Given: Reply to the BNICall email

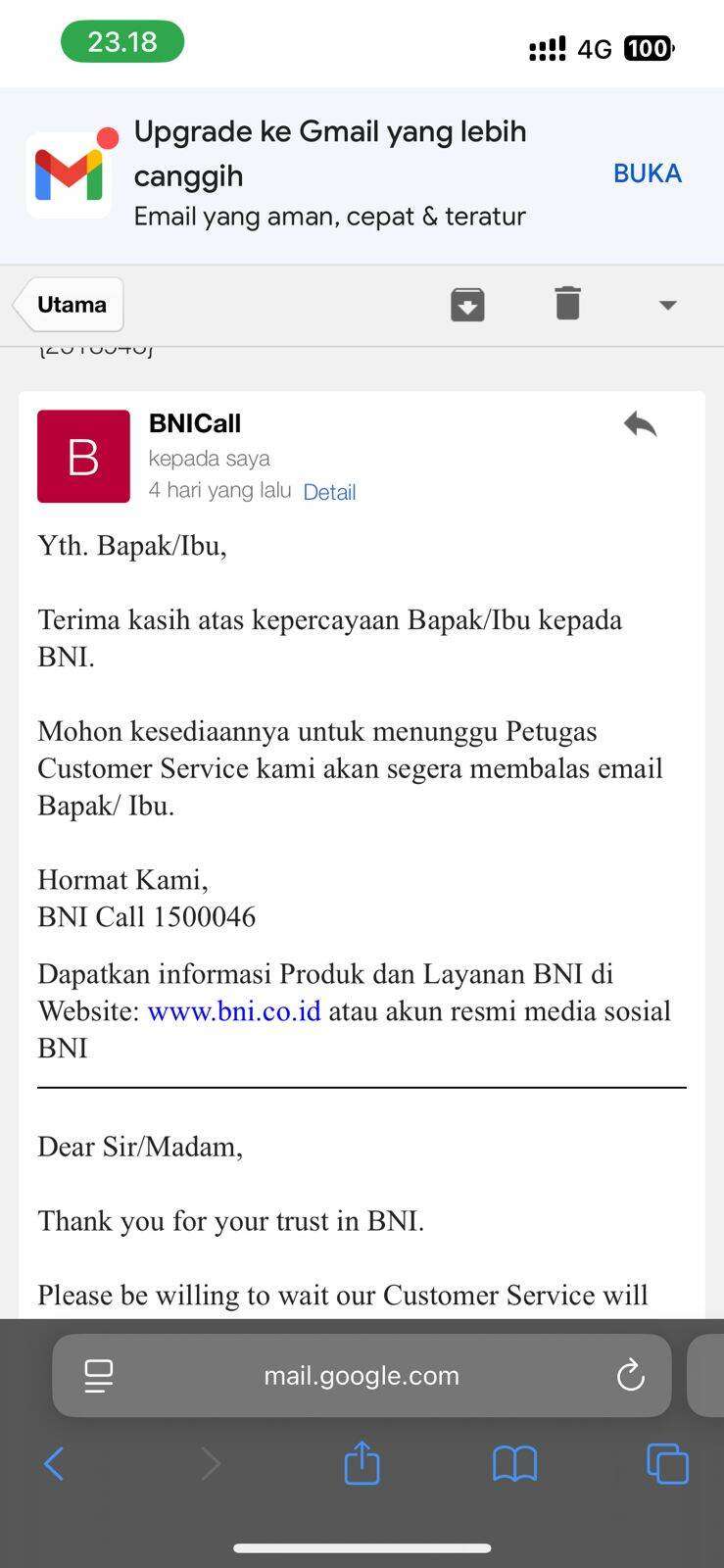Looking at the screenshot, I should point(640,423).
